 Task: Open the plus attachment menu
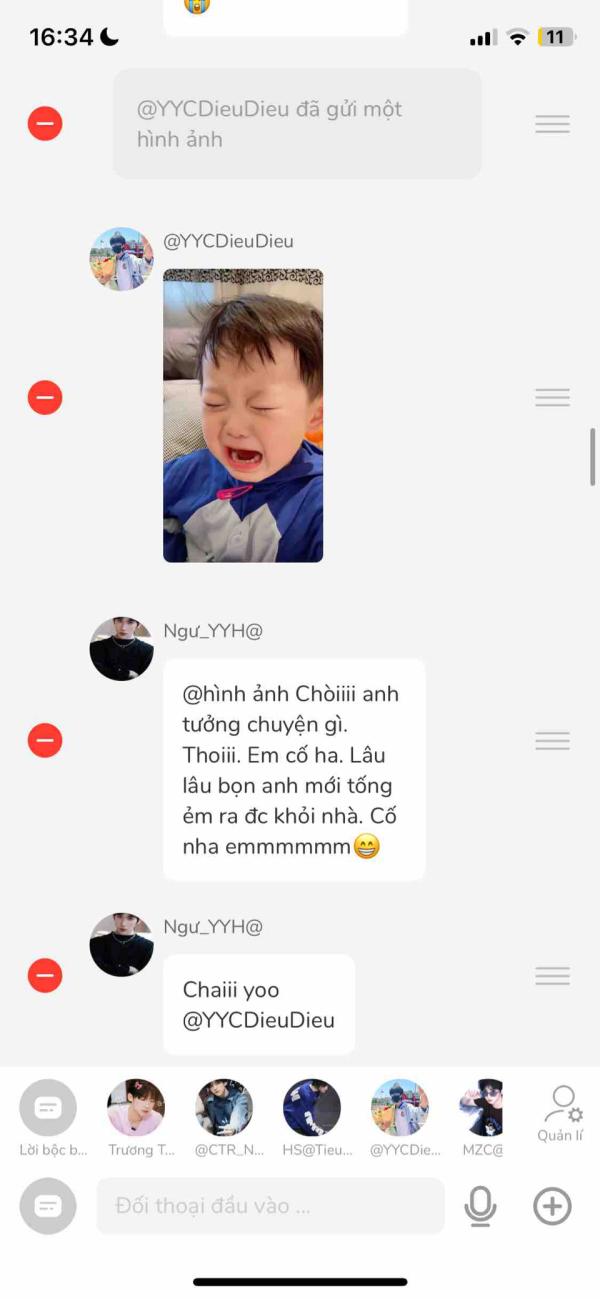pyautogui.click(x=552, y=1206)
